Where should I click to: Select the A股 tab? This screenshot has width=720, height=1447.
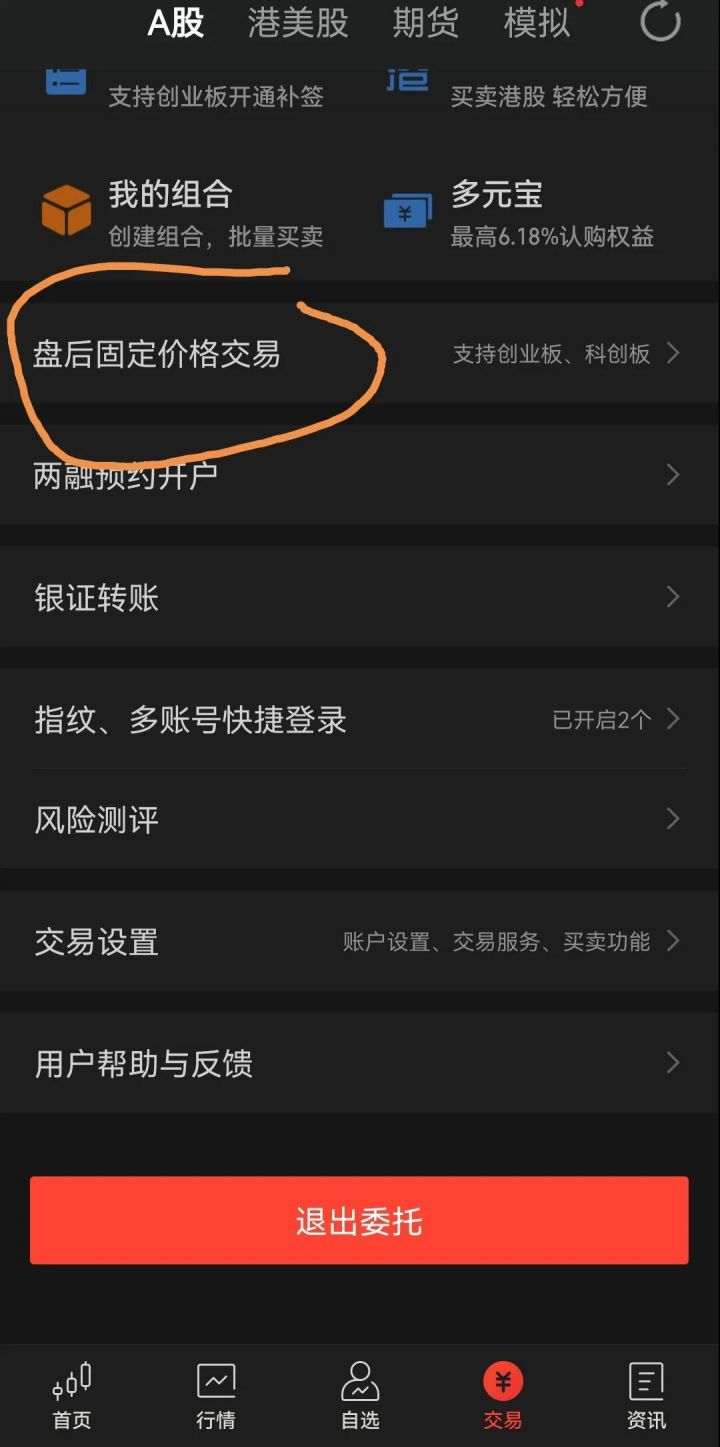click(176, 23)
